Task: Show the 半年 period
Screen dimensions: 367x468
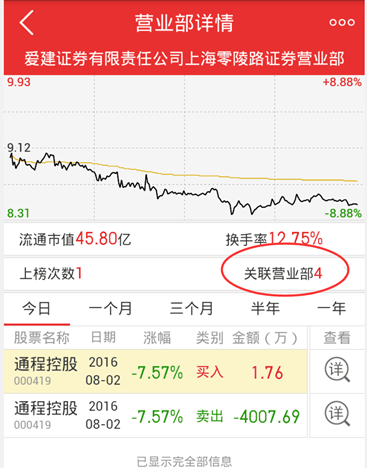Action: pyautogui.click(x=265, y=308)
